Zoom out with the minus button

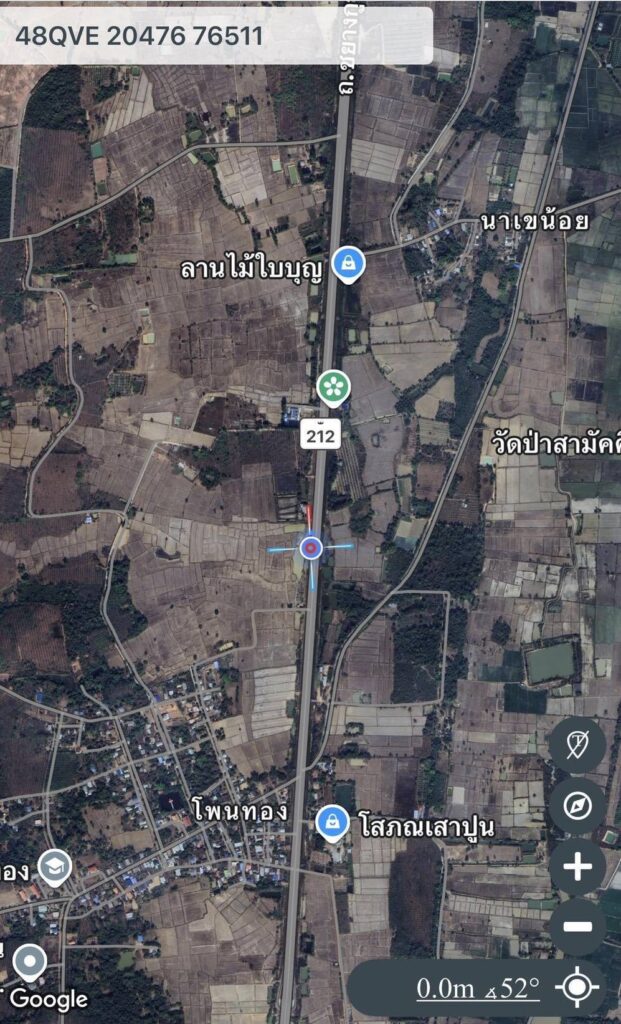pos(577,927)
